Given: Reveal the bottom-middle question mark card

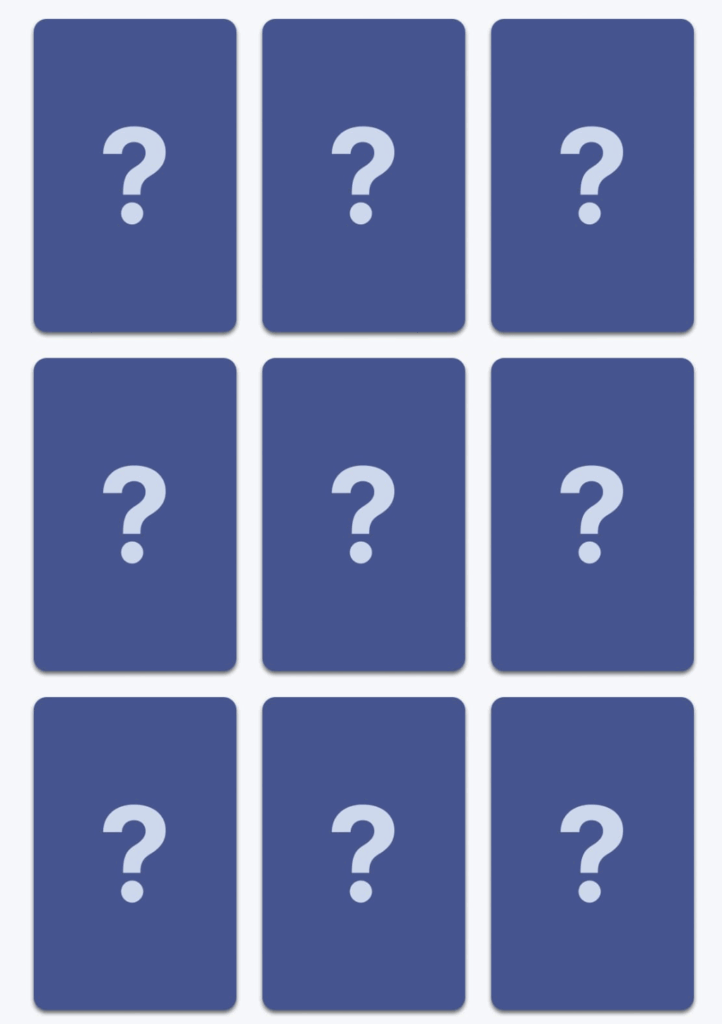Looking at the screenshot, I should coord(363,853).
